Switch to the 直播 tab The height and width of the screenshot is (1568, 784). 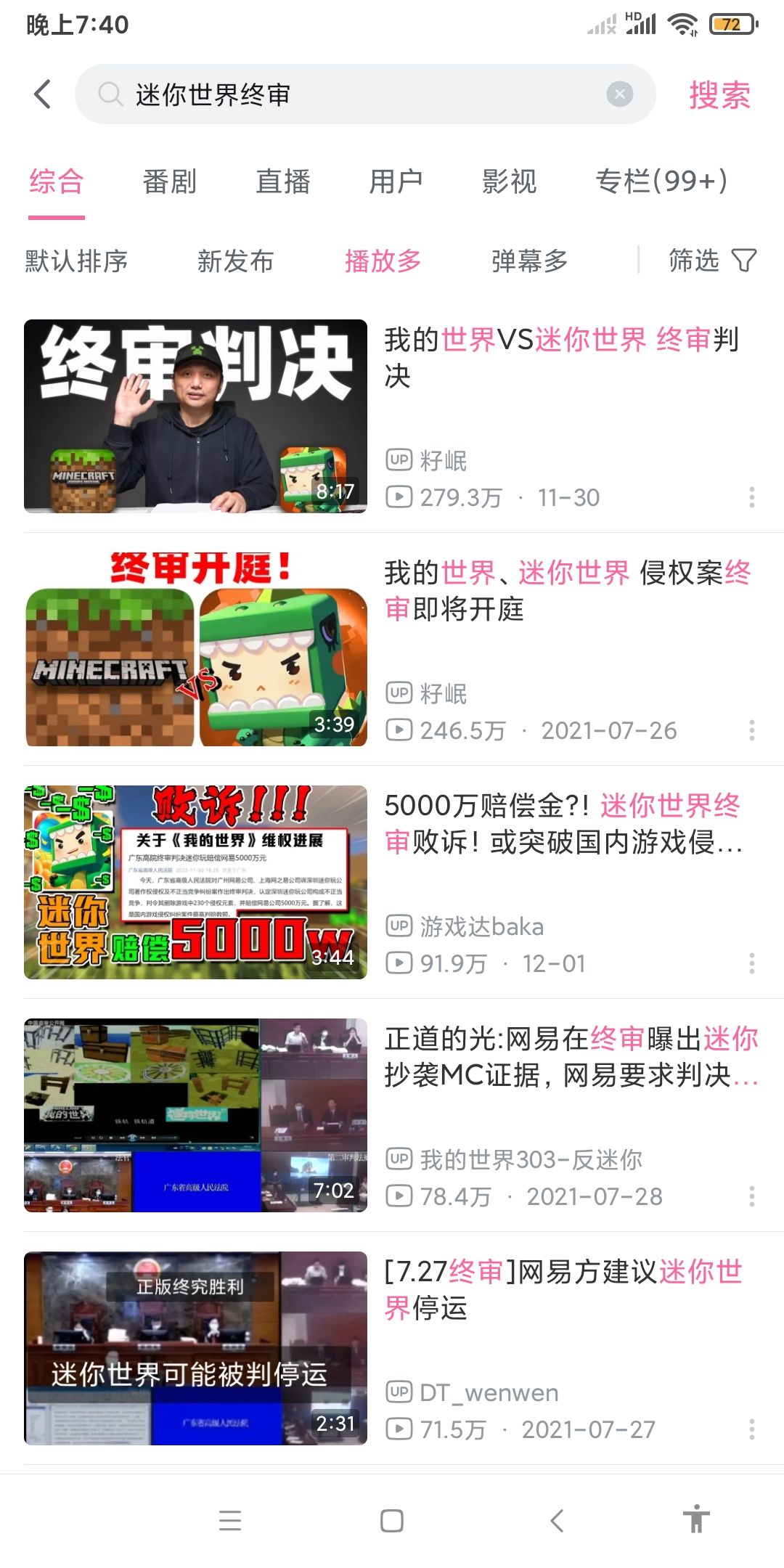coord(282,181)
